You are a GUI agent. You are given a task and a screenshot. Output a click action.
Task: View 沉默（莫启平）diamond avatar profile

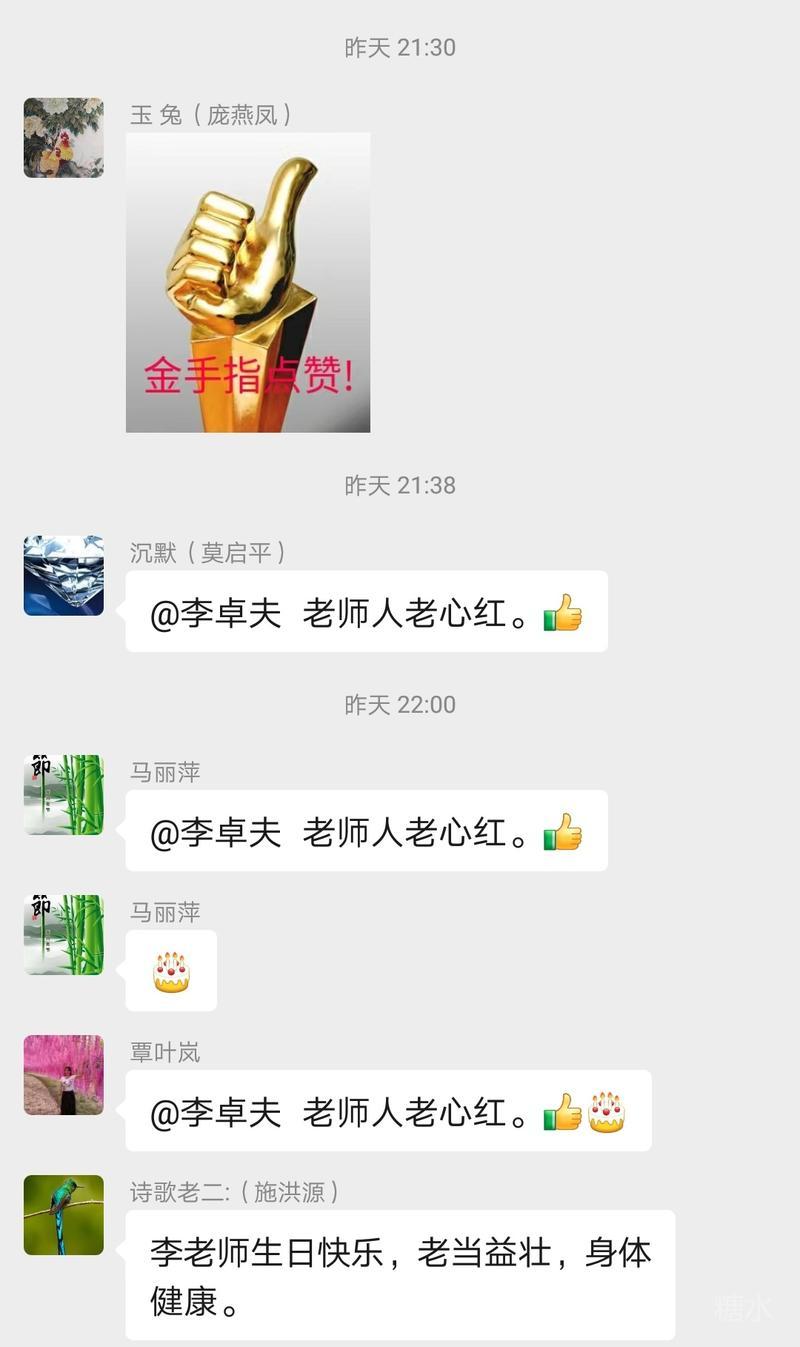click(x=64, y=575)
